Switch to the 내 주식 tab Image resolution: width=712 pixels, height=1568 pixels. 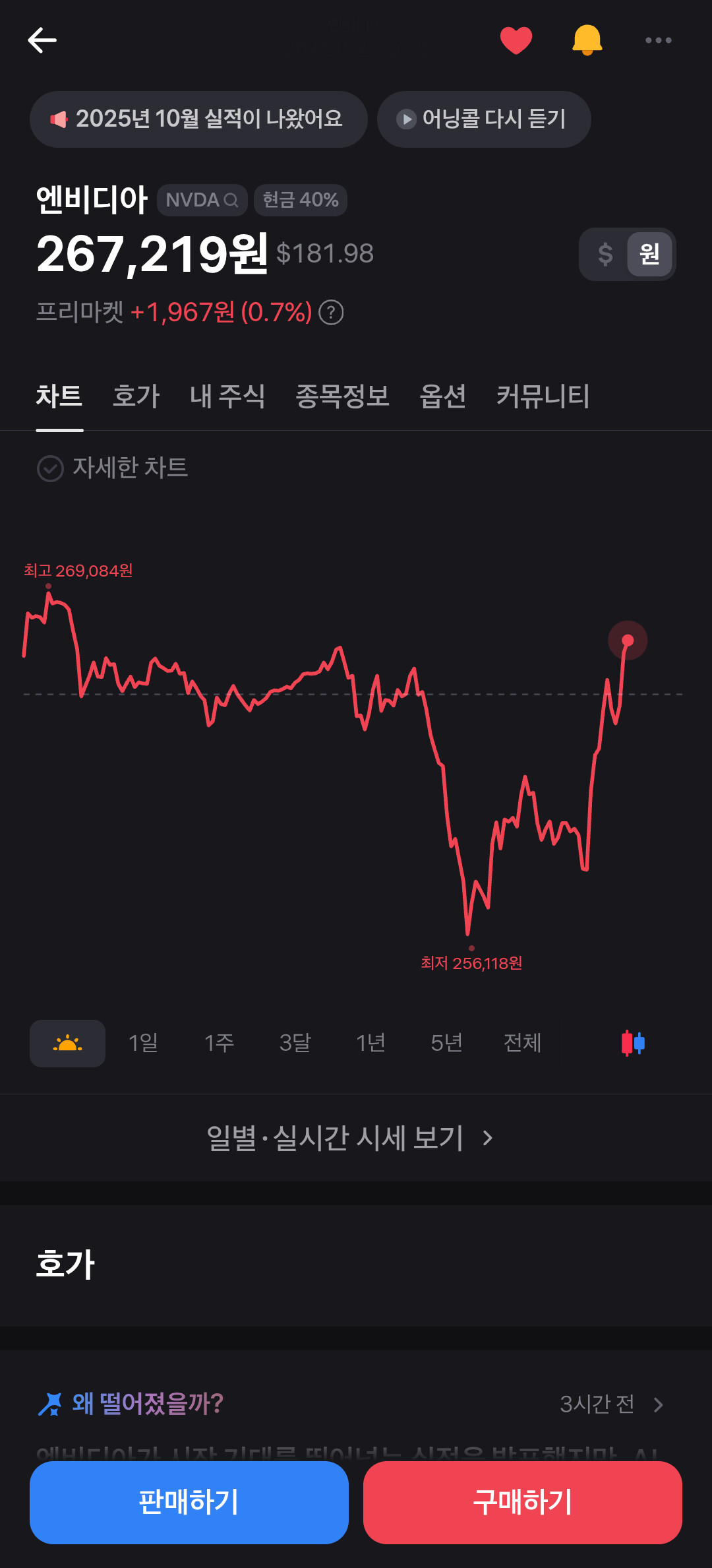[x=227, y=396]
